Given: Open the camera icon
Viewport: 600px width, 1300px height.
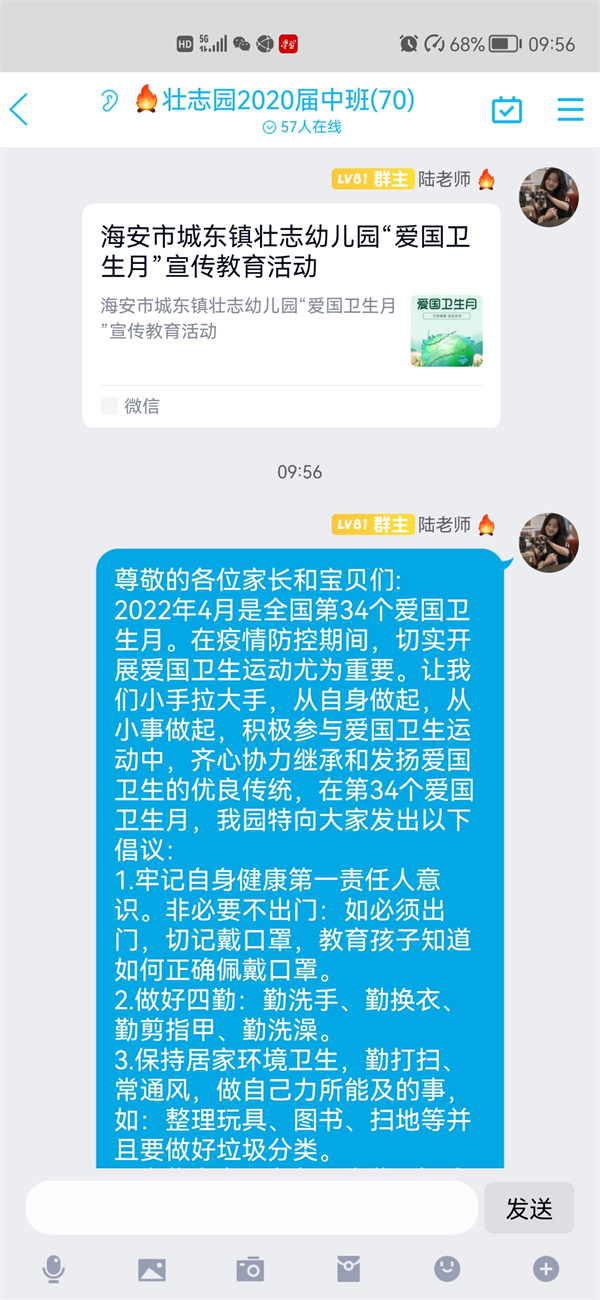Looking at the screenshot, I should click(250, 1269).
